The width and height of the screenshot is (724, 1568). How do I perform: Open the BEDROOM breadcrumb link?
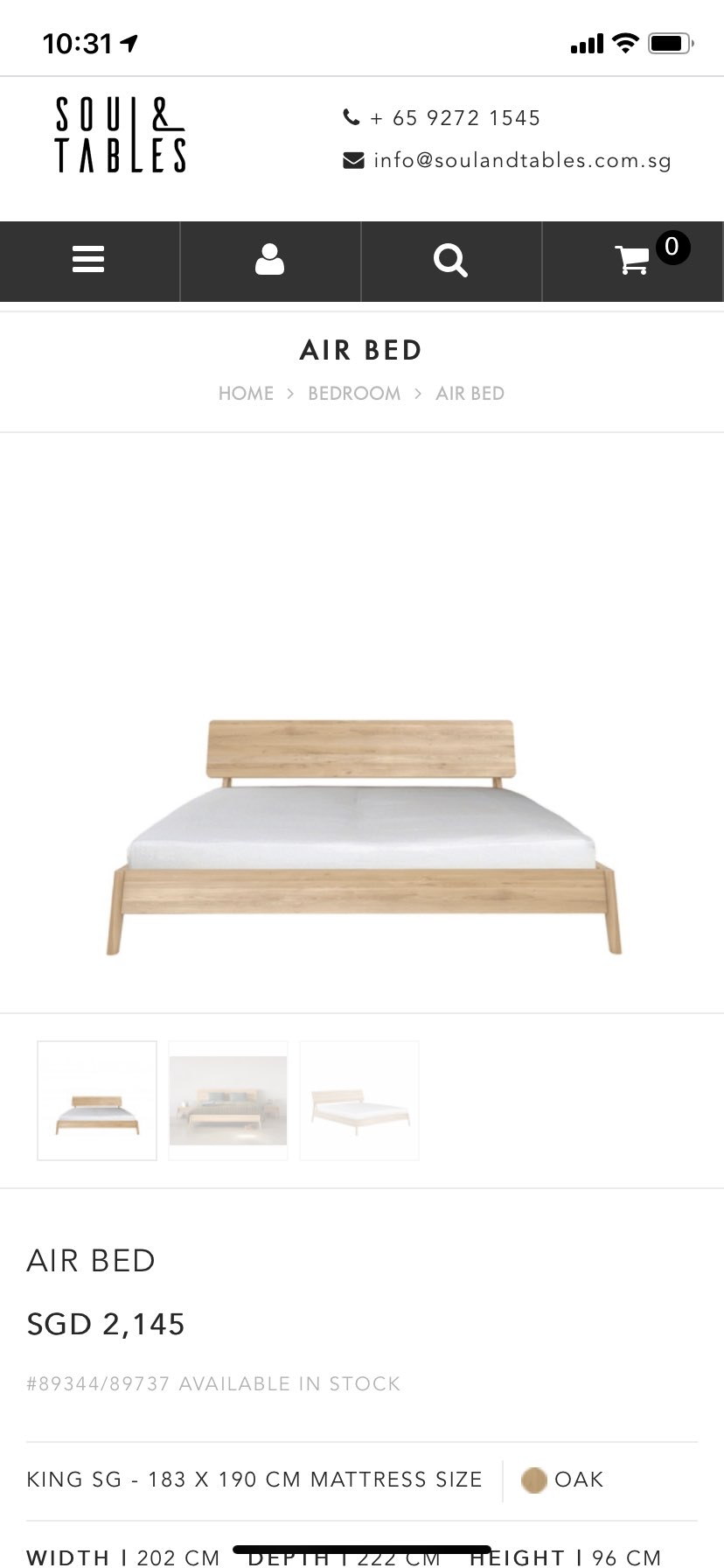(x=354, y=394)
